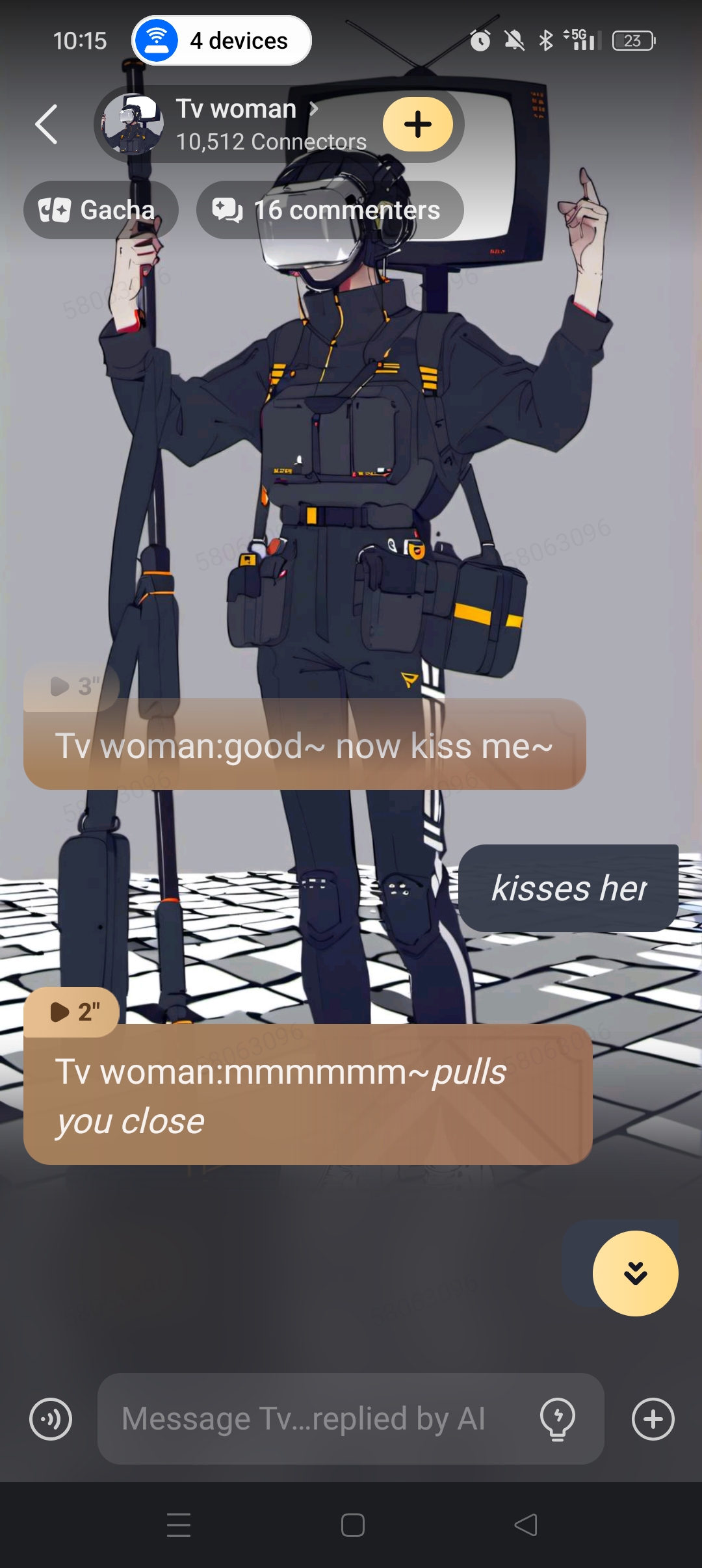Open more options with the bottom plus icon
Viewport: 702px width, 1568px height.
(x=653, y=1419)
